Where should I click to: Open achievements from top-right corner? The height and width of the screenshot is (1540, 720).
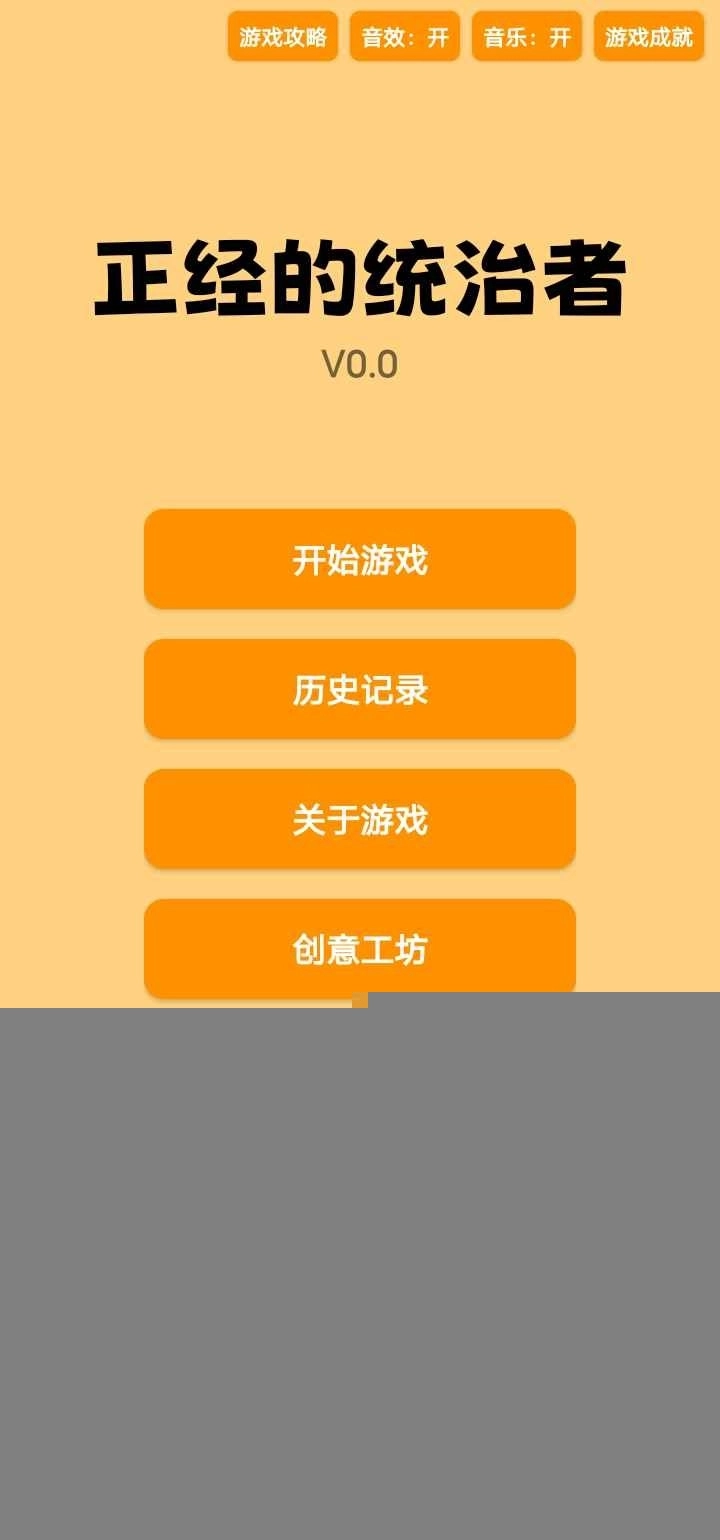(647, 37)
